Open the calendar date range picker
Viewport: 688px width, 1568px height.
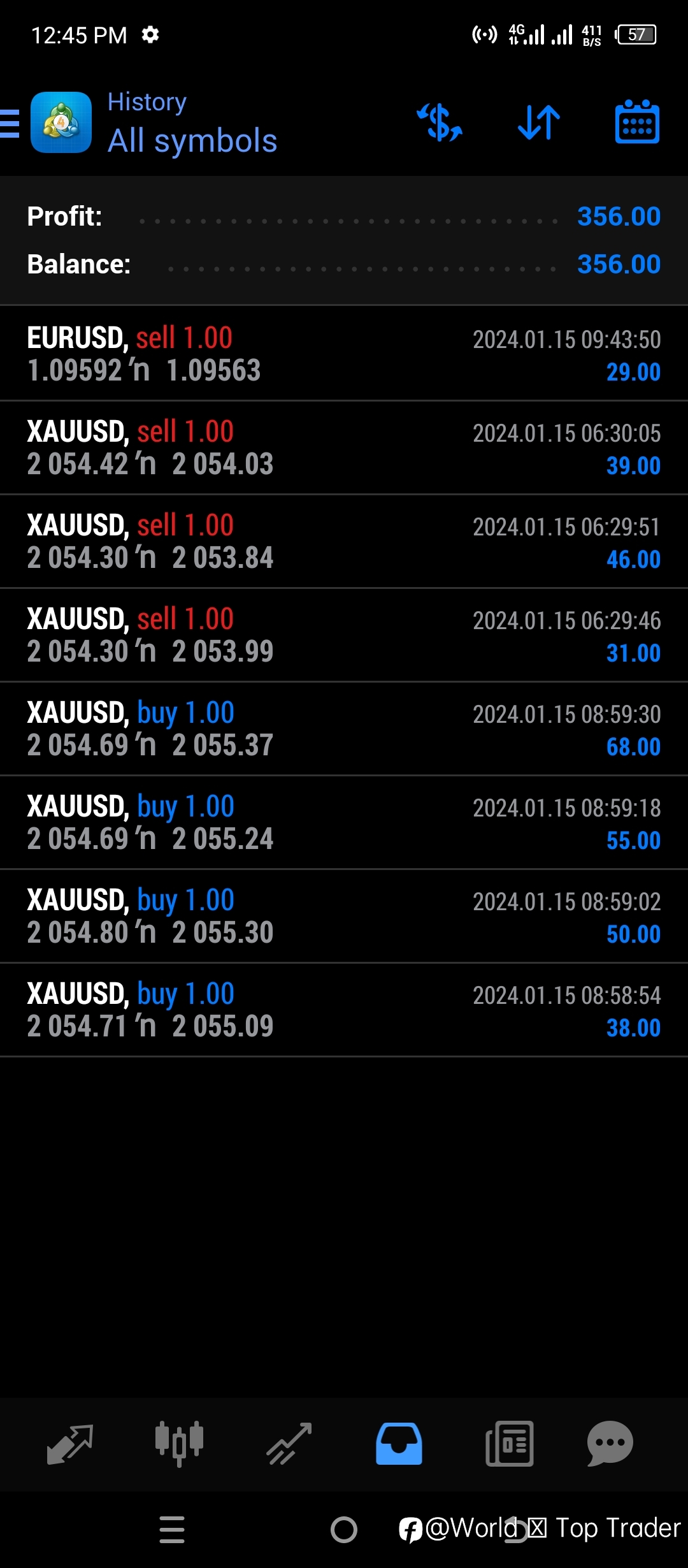point(637,122)
